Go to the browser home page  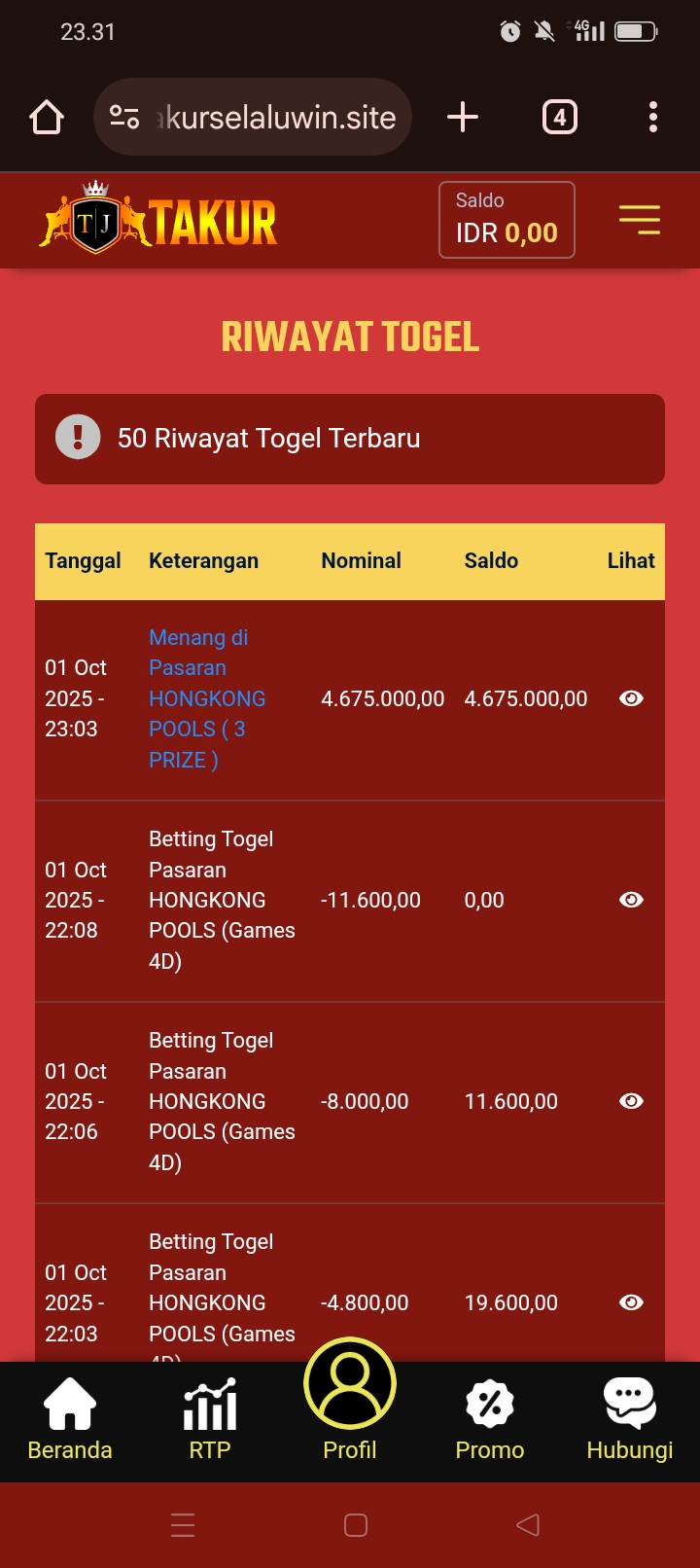[x=47, y=118]
